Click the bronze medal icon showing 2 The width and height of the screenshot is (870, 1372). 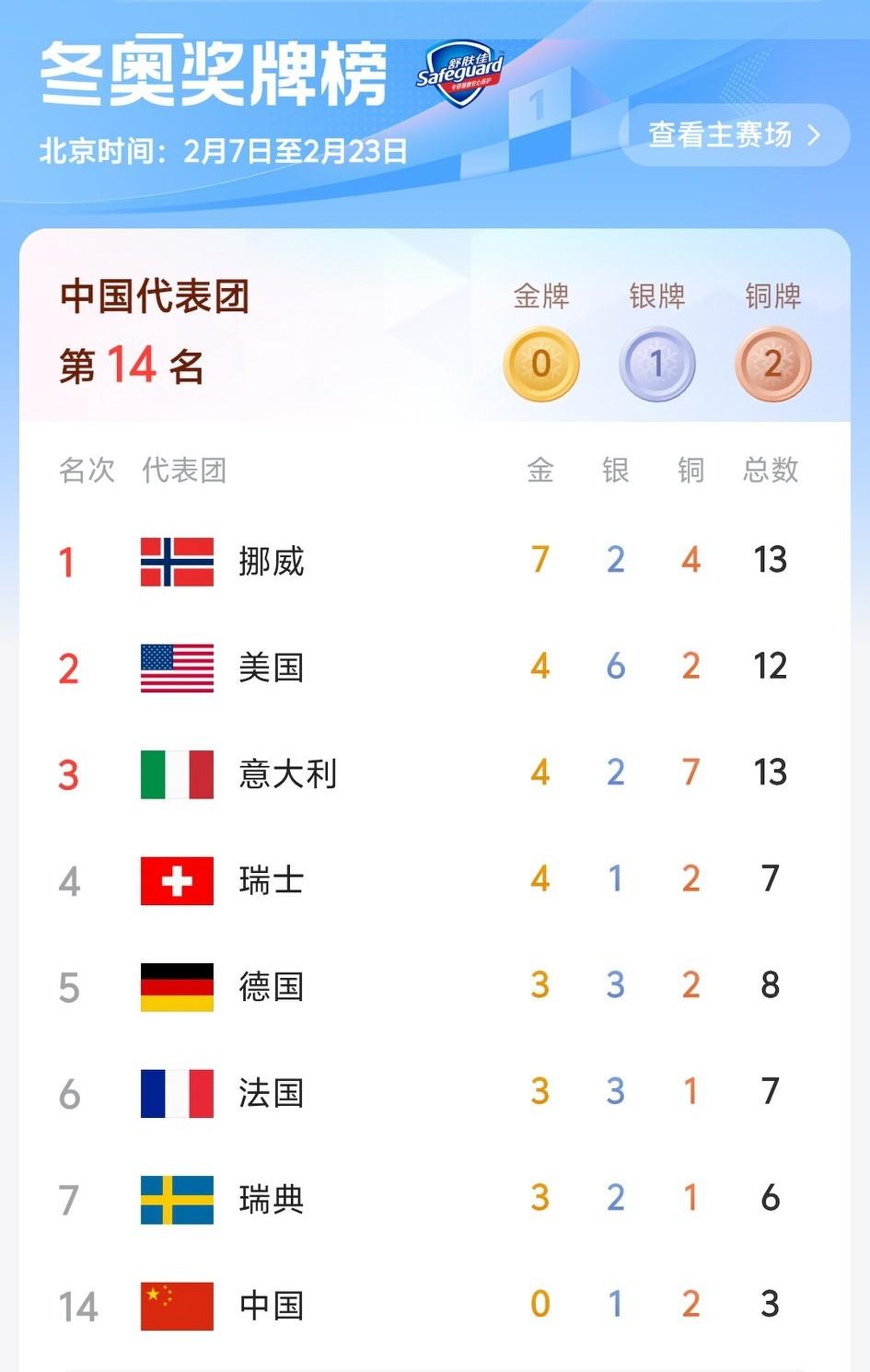coord(771,364)
